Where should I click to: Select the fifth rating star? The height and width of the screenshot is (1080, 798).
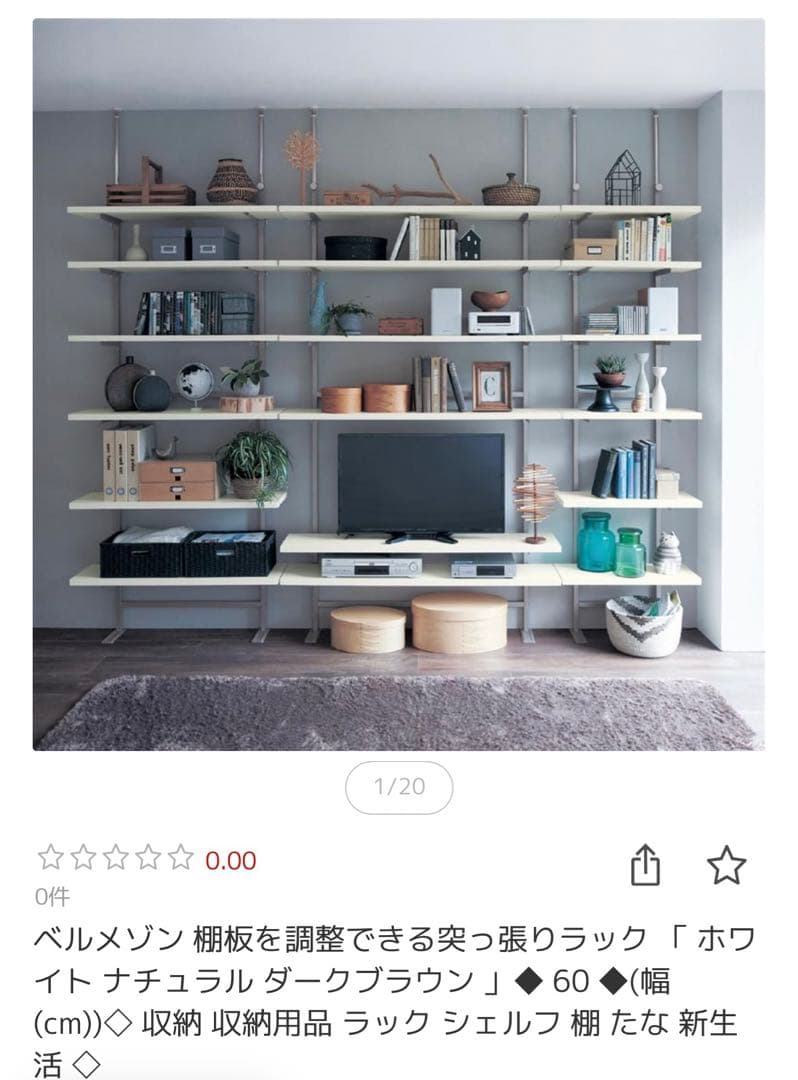pyautogui.click(x=182, y=855)
